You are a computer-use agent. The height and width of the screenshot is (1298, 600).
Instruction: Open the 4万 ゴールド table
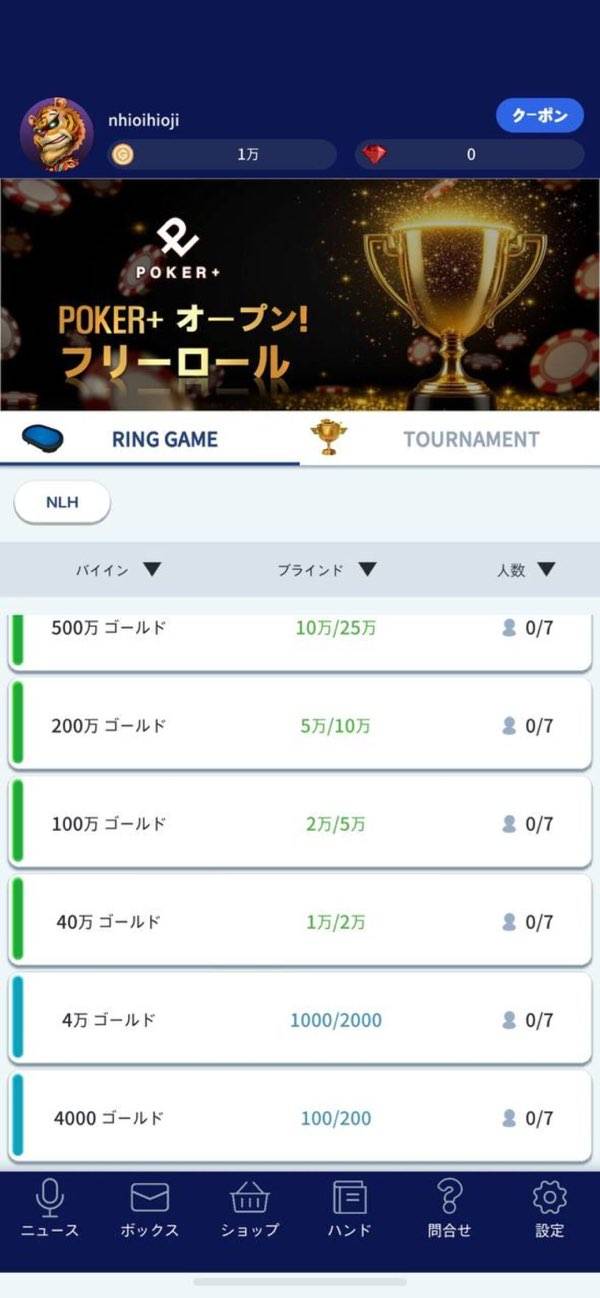[300, 1020]
